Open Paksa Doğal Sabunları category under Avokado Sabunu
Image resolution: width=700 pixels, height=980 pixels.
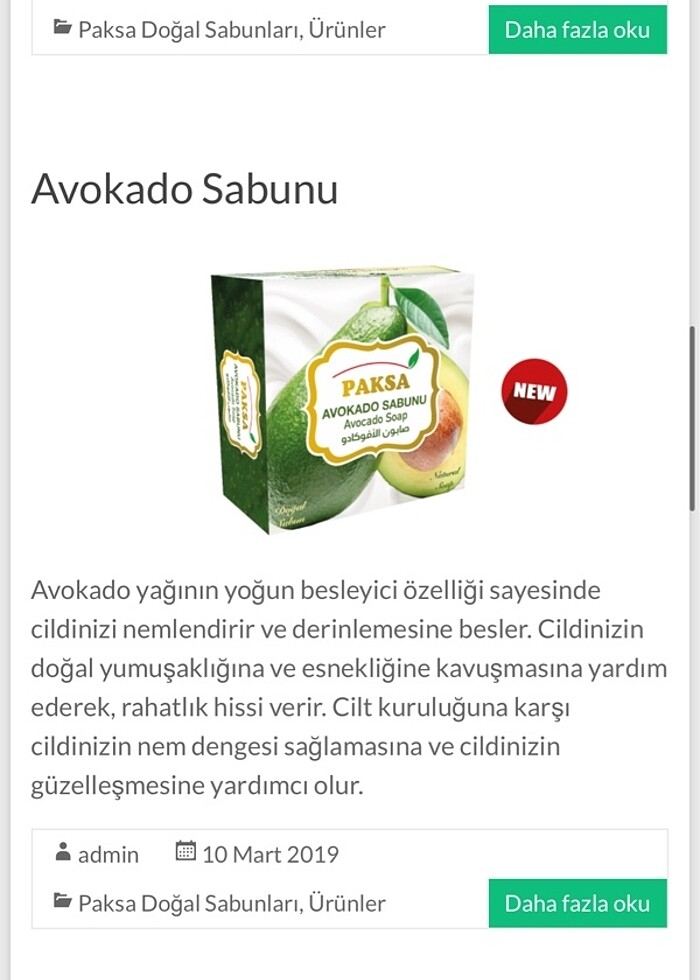[x=187, y=903]
